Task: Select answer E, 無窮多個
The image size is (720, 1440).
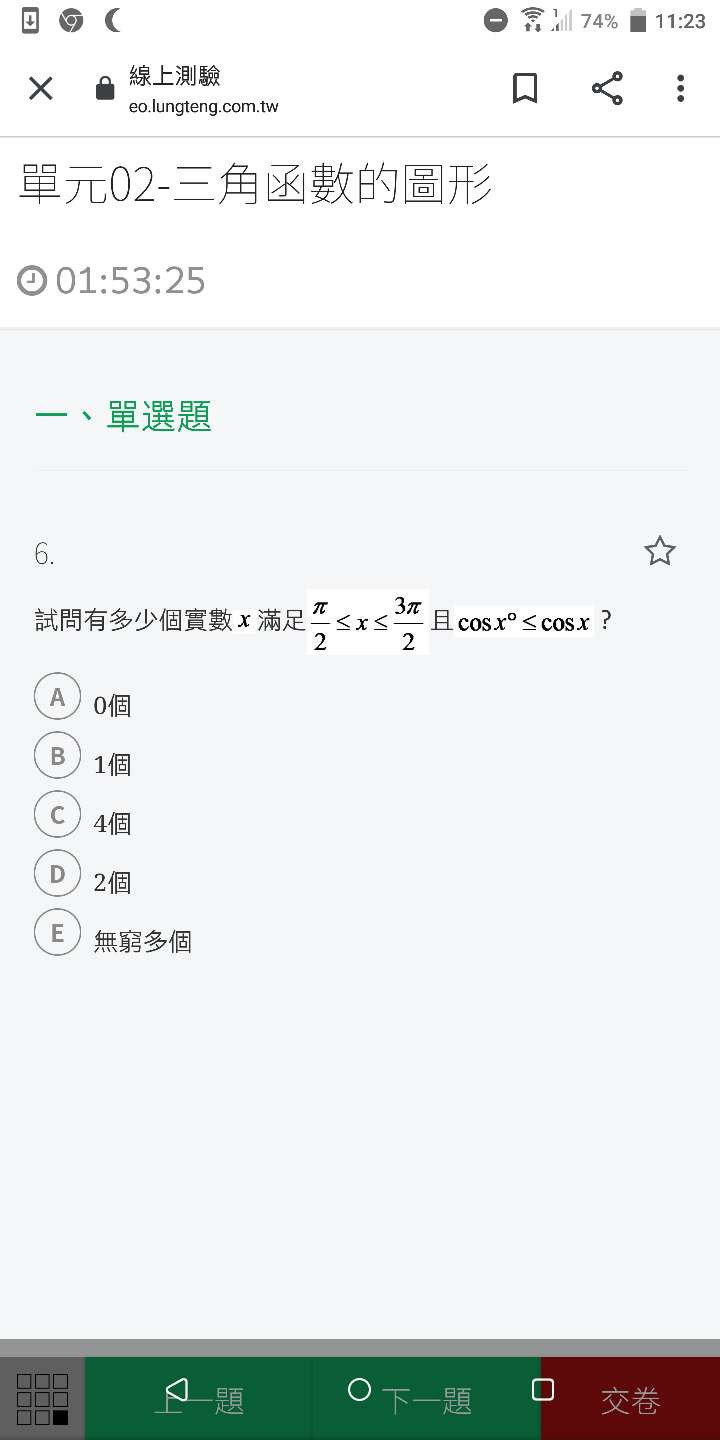Action: [x=58, y=933]
